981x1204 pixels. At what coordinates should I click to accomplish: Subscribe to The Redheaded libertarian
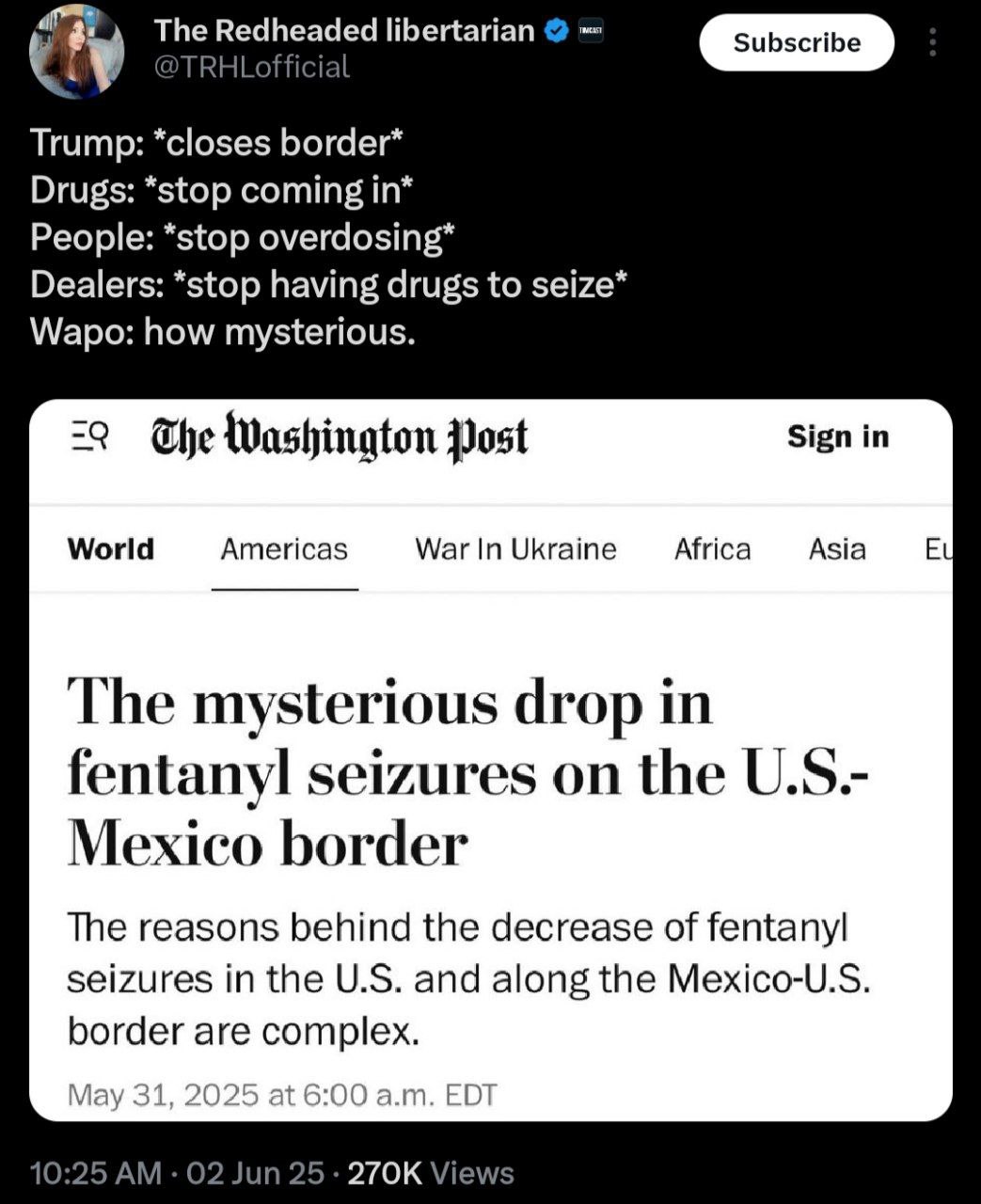796,43
